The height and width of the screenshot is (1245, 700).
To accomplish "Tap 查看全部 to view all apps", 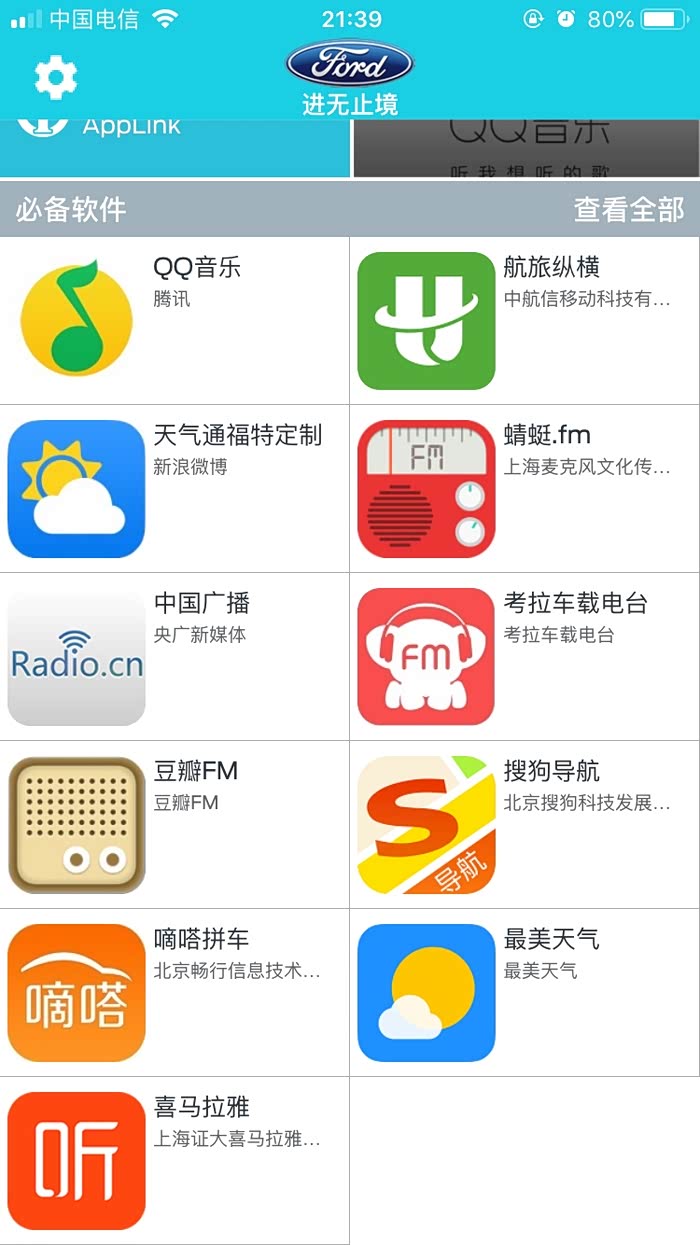I will [628, 209].
